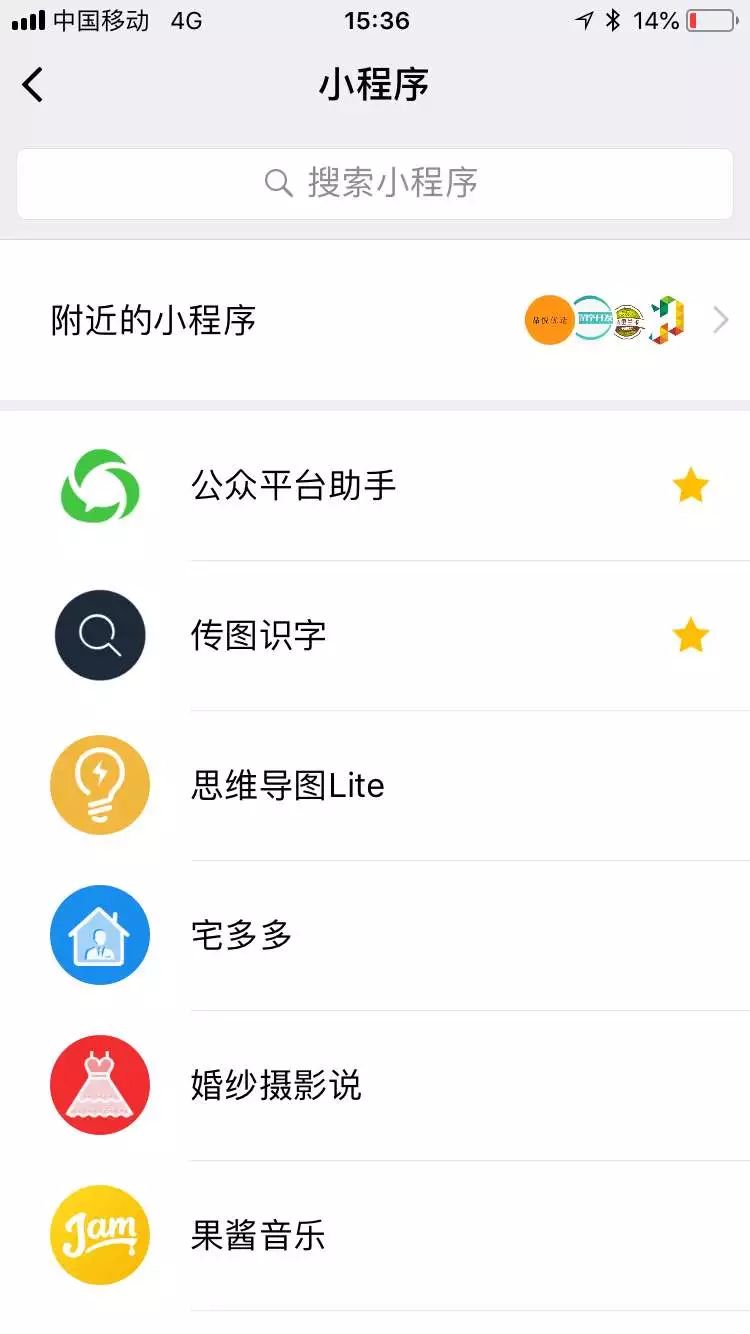This screenshot has width=750, height=1334.
Task: Open the colorful cube nearby mini program icon
Action: click(x=667, y=319)
